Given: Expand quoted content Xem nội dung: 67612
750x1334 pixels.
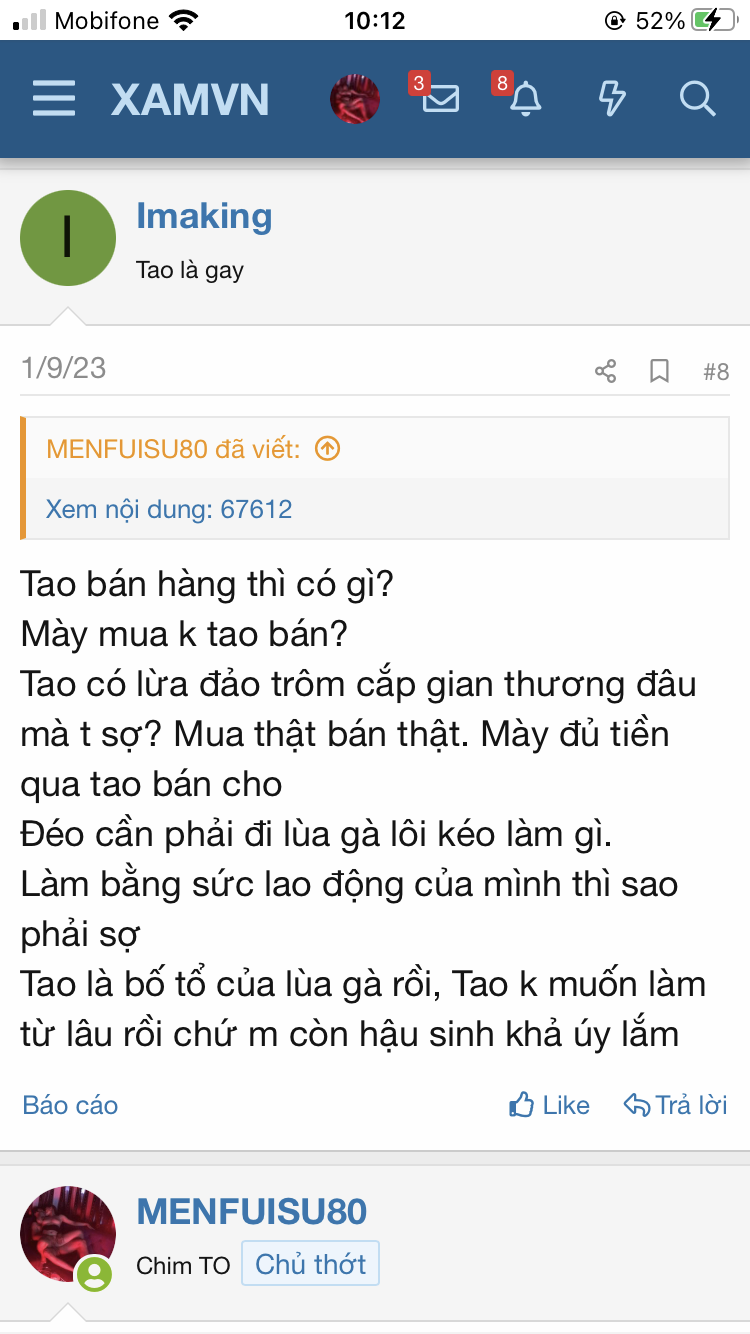Looking at the screenshot, I should 169,509.
